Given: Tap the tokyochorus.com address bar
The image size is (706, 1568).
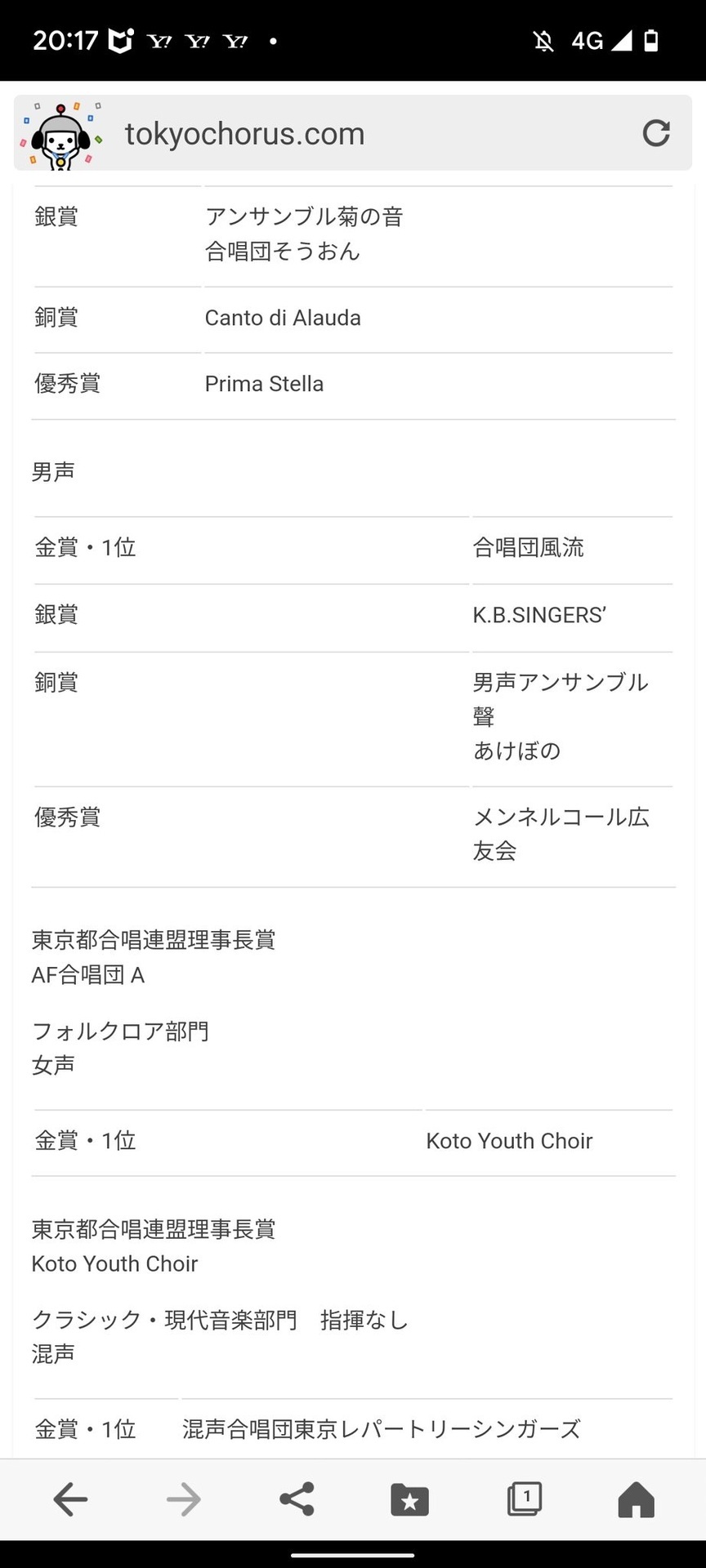Looking at the screenshot, I should (x=327, y=133).
